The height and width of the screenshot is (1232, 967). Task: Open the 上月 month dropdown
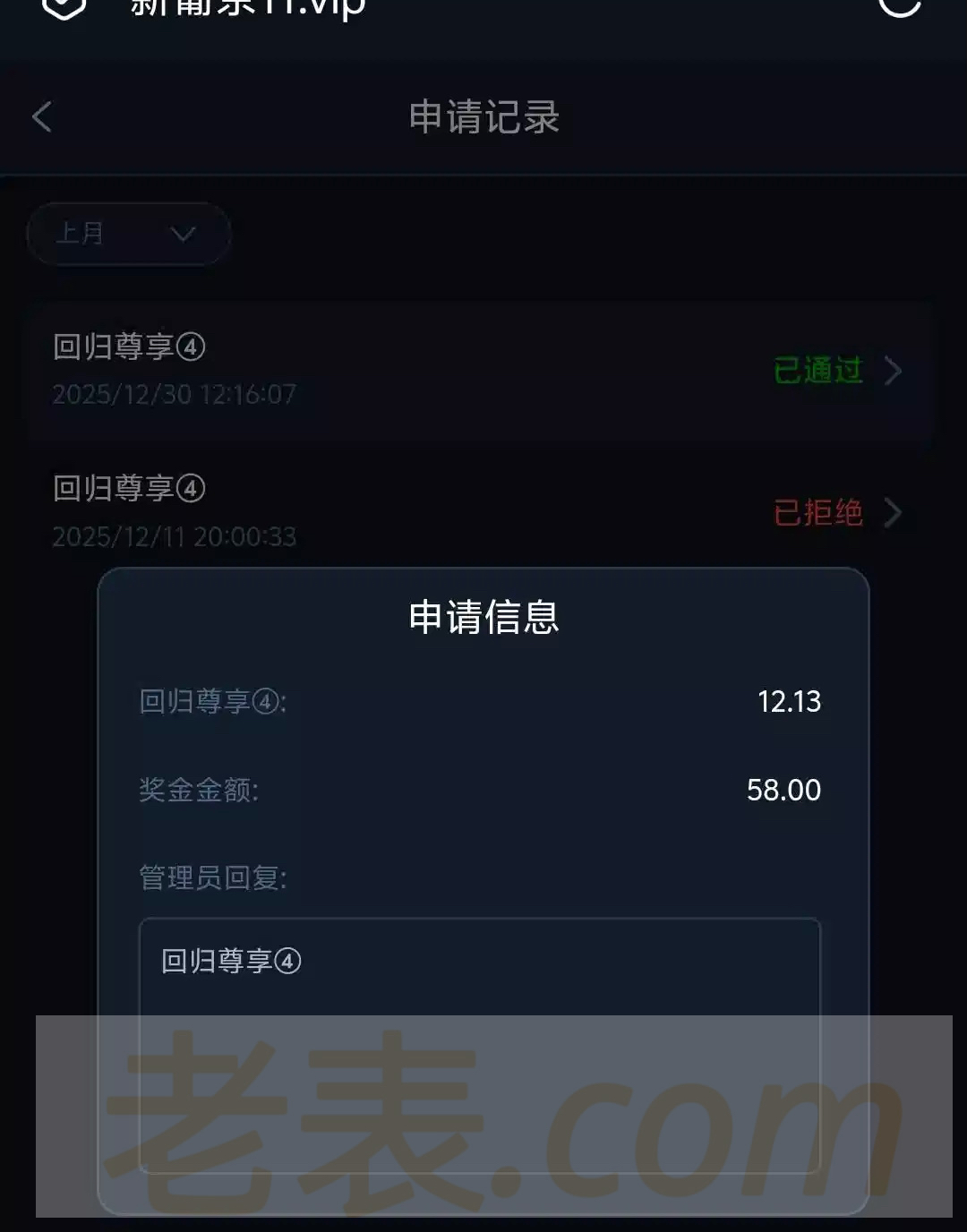click(128, 234)
